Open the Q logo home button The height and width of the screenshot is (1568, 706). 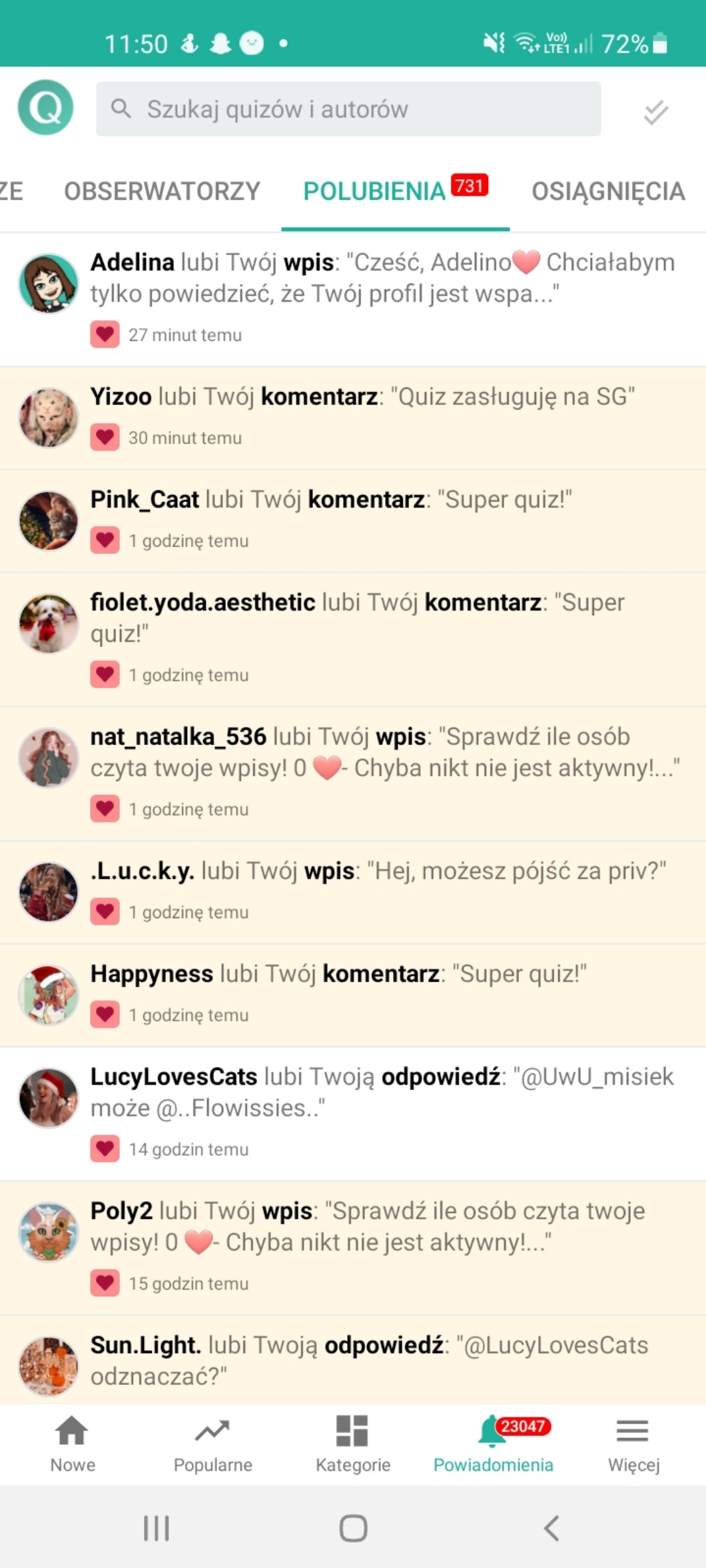coord(45,107)
